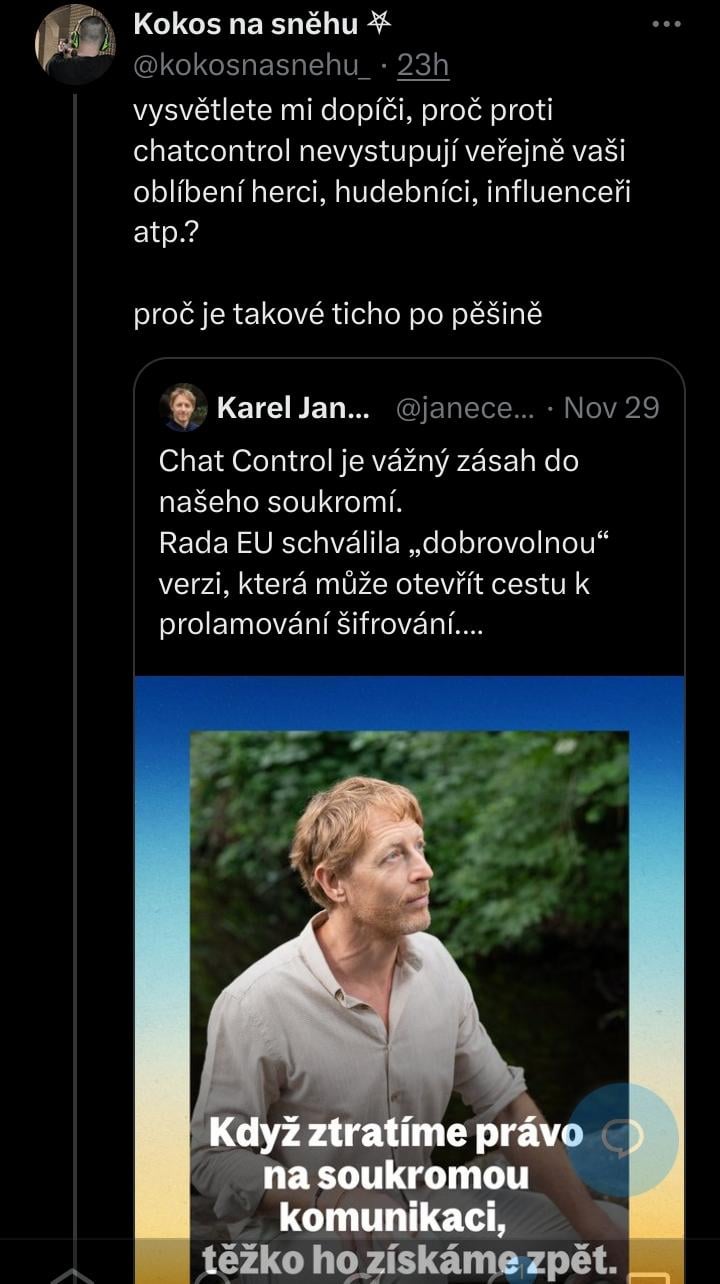
Task: Open Kokos na sněhu's profile picture
Action: [x=76, y=44]
